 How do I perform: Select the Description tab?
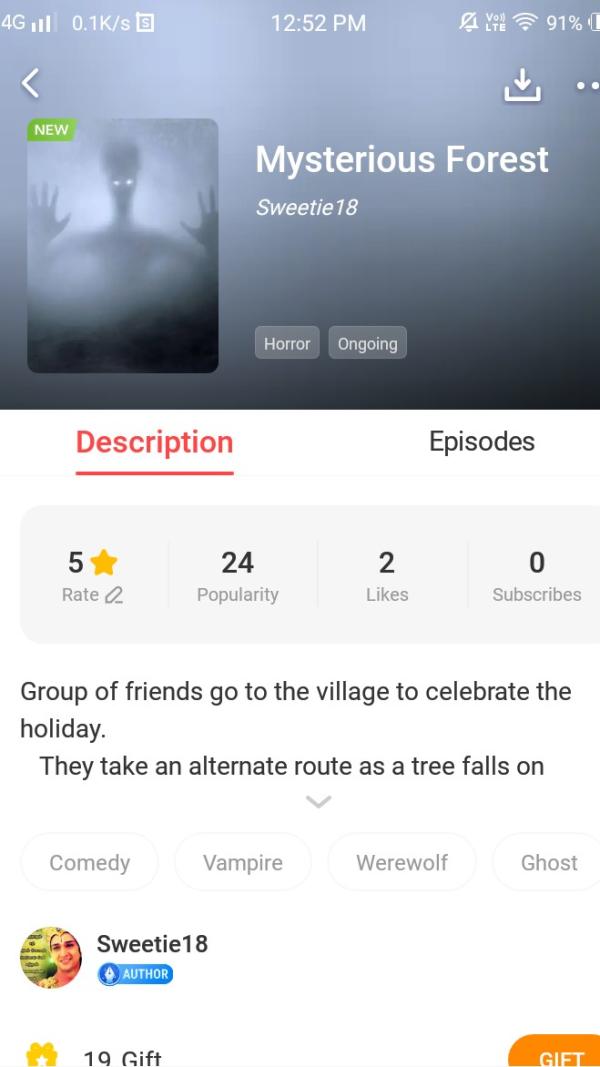pos(154,442)
